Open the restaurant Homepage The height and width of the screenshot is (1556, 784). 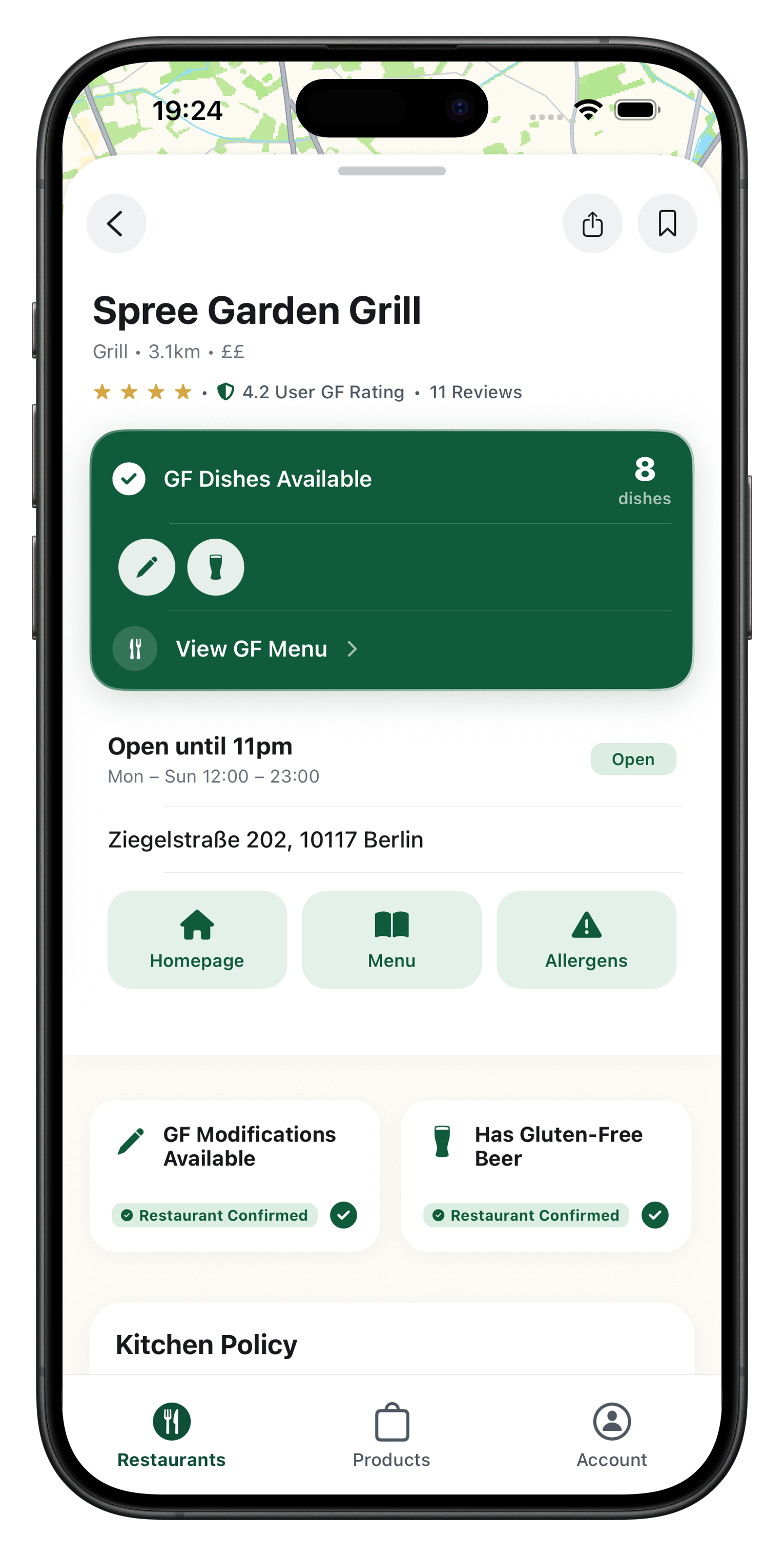pos(197,939)
